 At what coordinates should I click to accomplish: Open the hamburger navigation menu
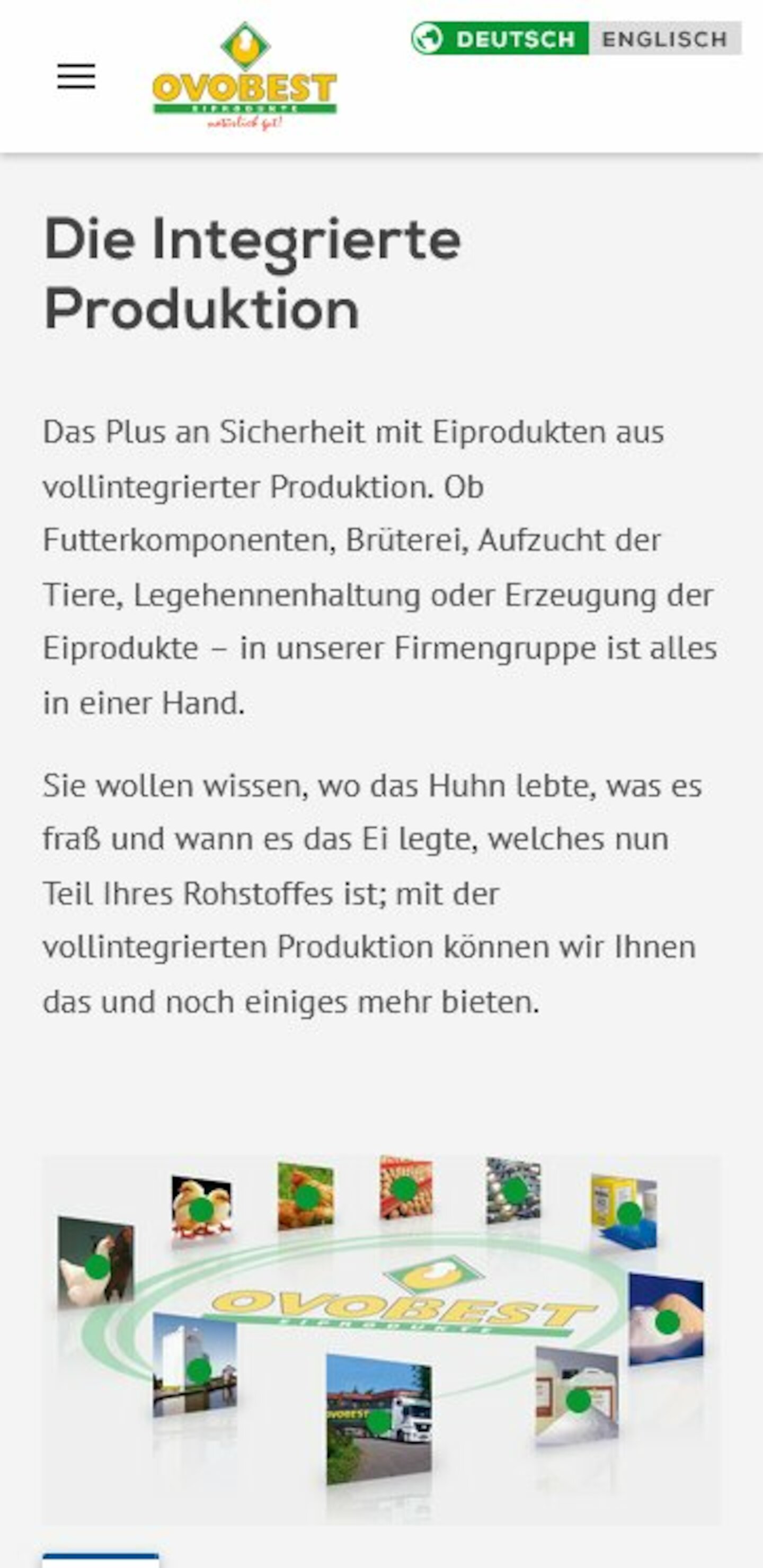[x=76, y=77]
